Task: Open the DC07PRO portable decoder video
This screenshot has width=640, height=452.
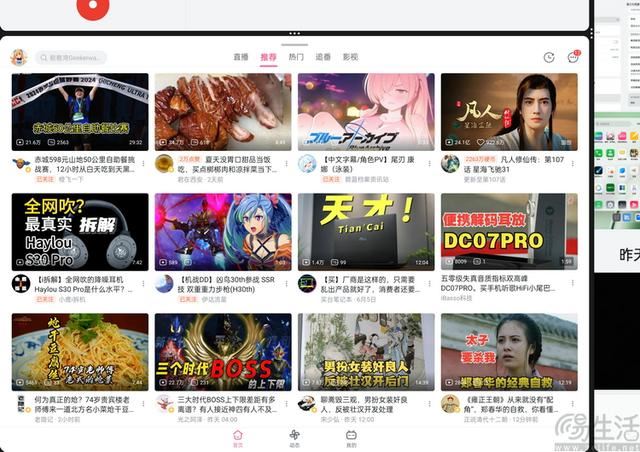Action: coord(509,232)
